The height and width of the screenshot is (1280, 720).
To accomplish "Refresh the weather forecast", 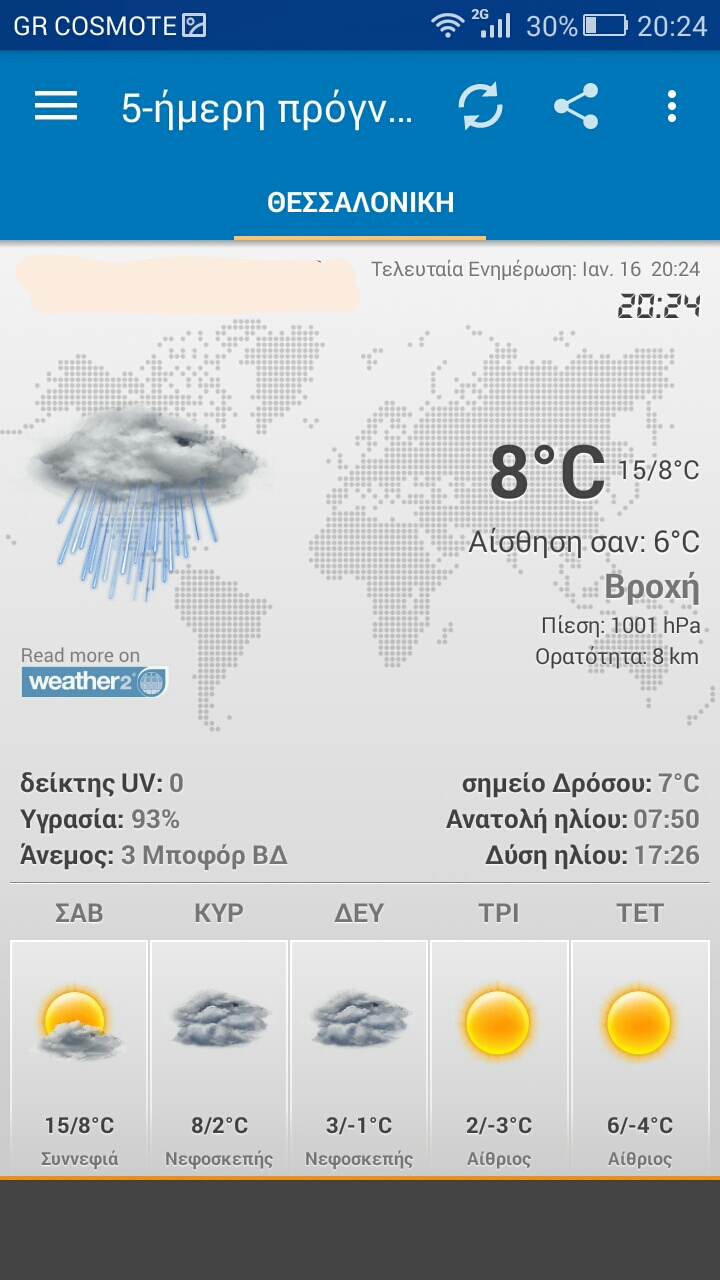I will pyautogui.click(x=481, y=106).
